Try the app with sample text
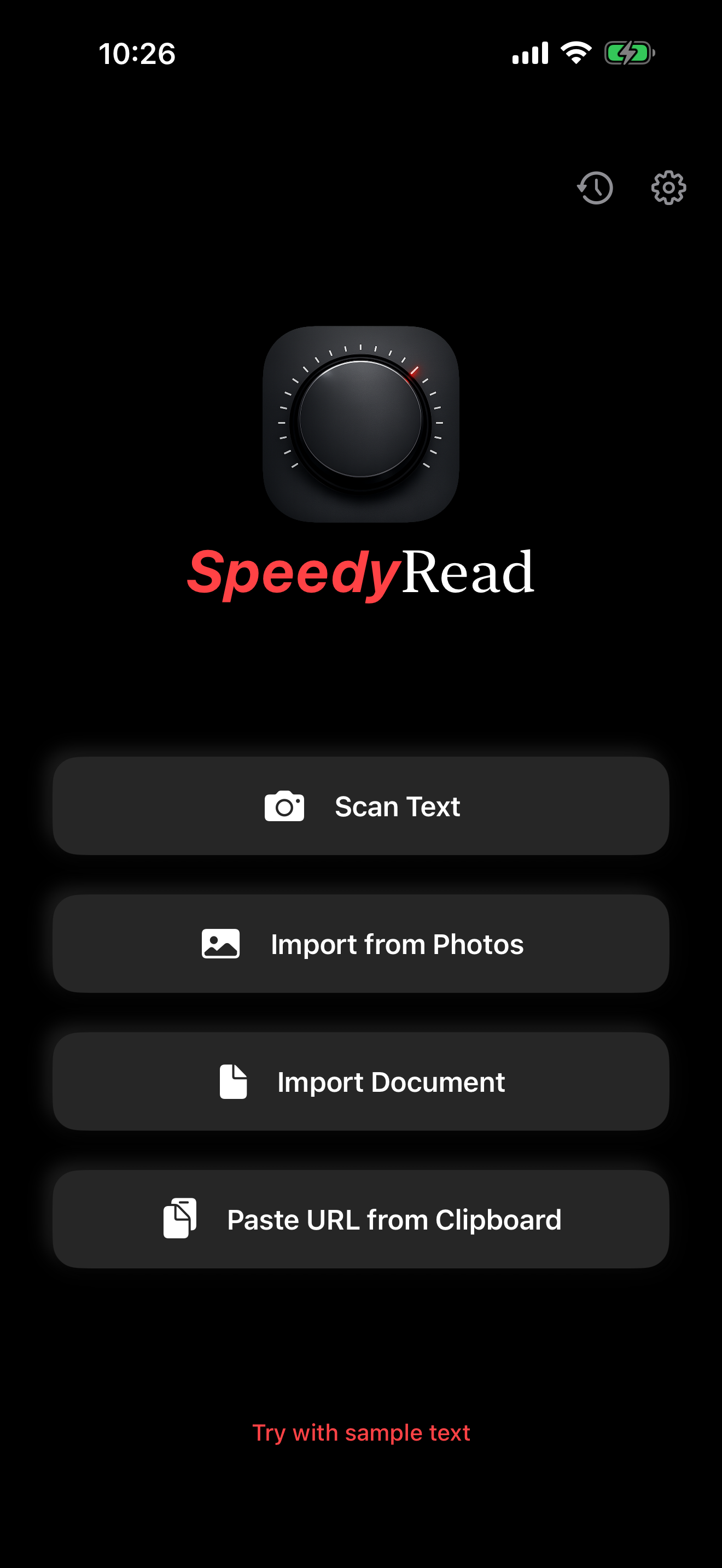The width and height of the screenshot is (722, 1568). (361, 1432)
